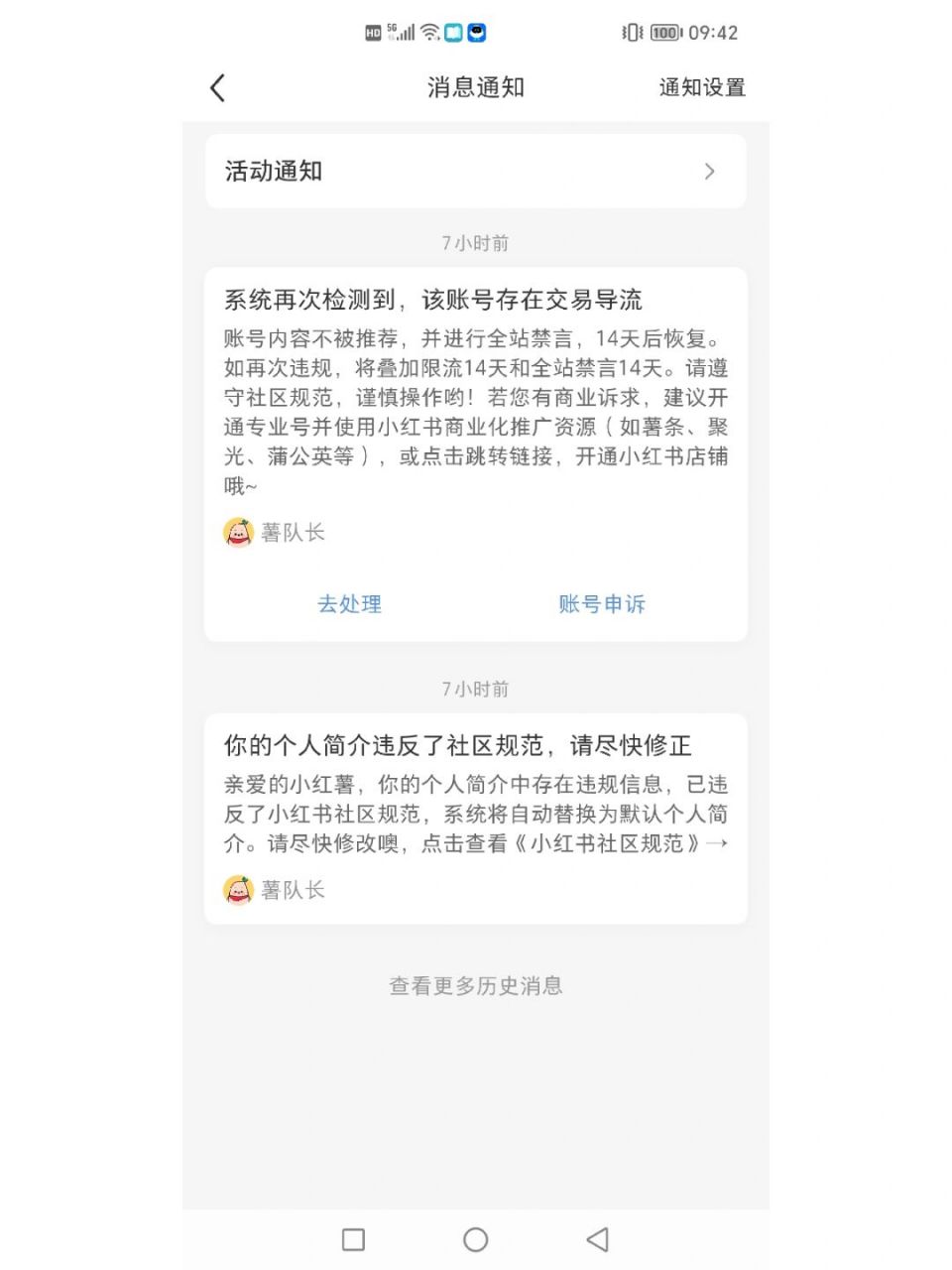Go back using the top-left arrow
952x1270 pixels.
(218, 88)
